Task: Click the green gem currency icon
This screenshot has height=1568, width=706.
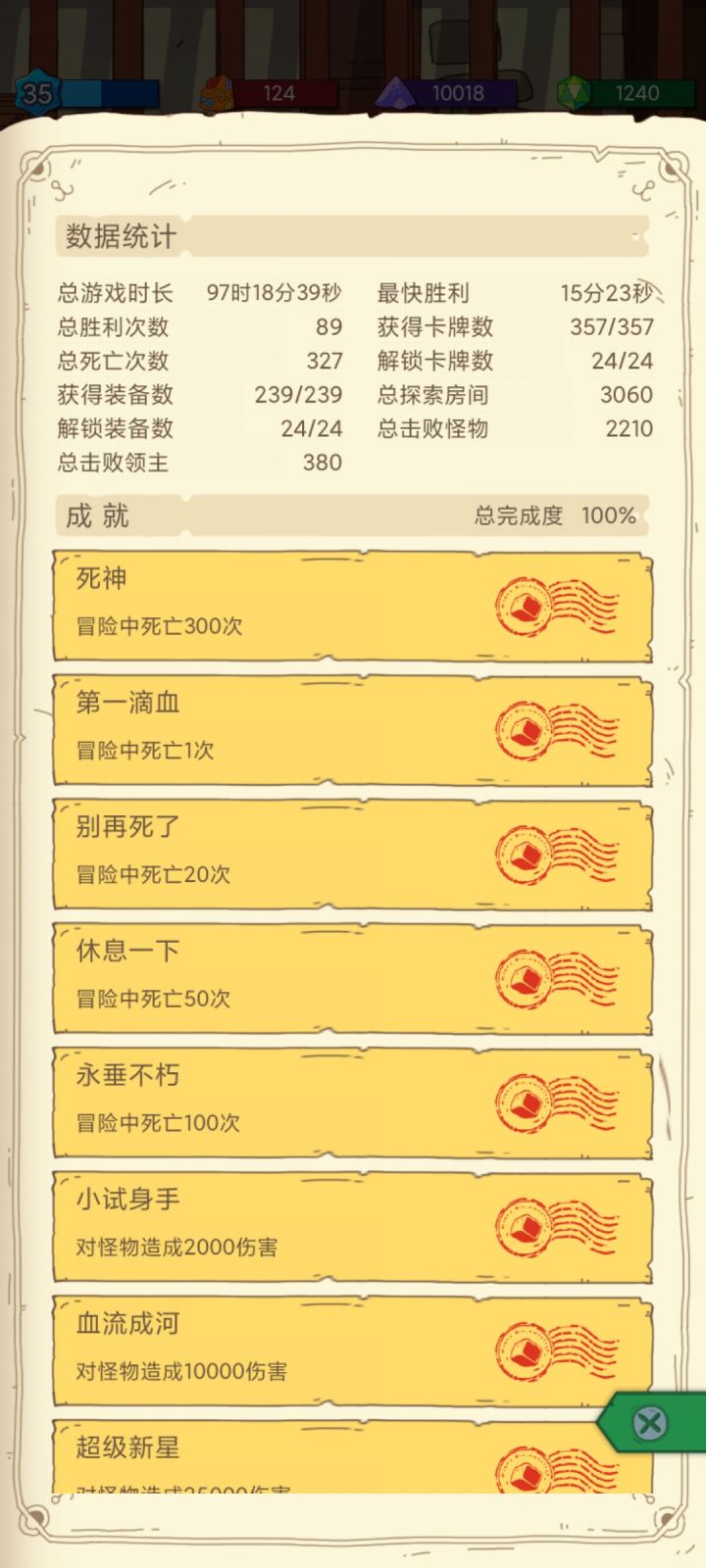Action: tap(574, 90)
